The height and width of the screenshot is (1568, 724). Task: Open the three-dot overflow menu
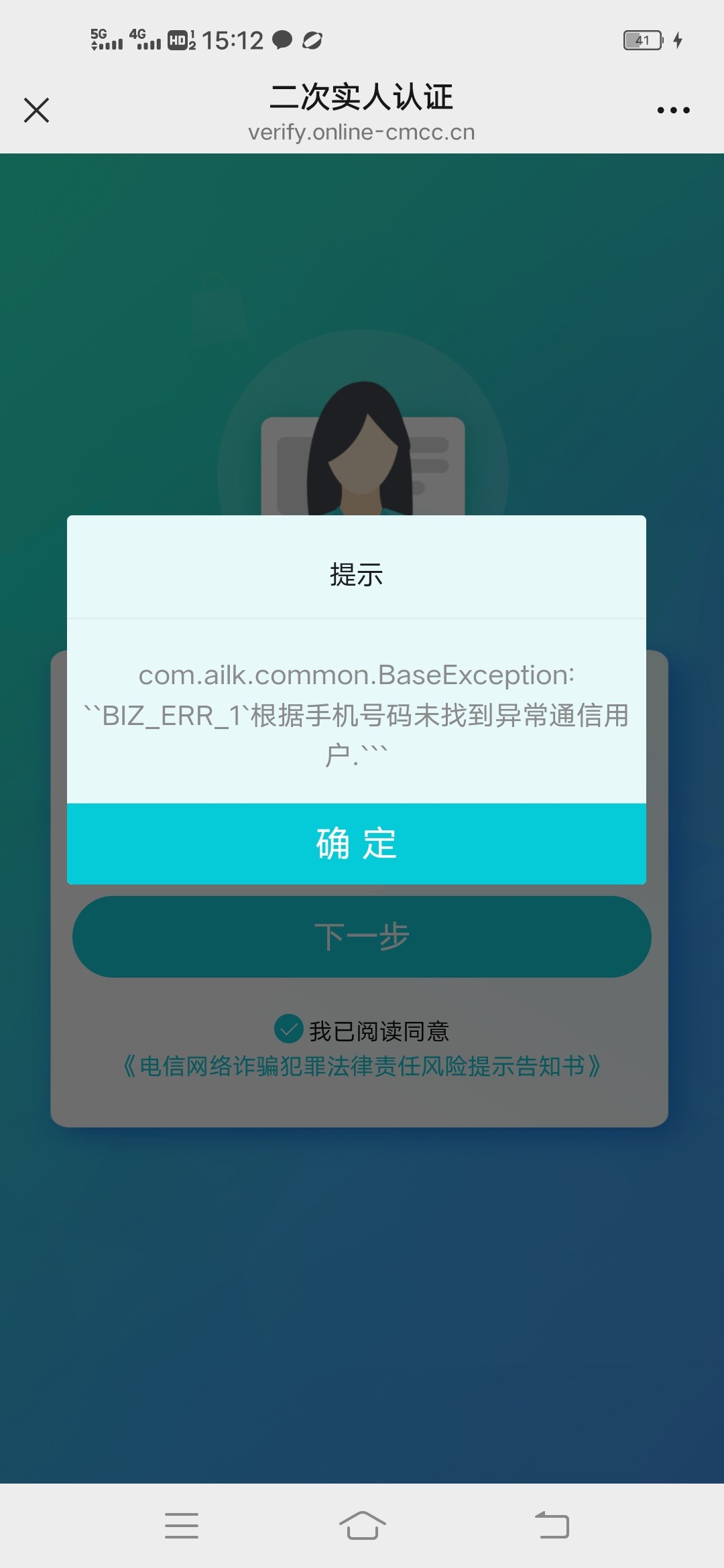pos(673,110)
